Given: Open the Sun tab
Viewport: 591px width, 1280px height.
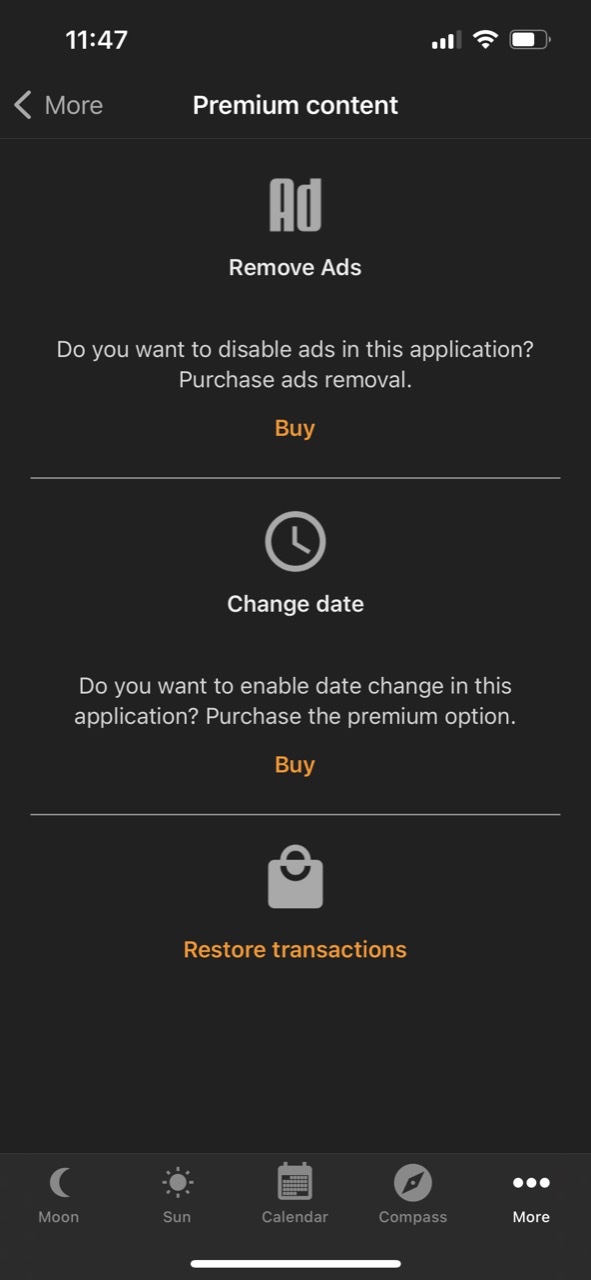Looking at the screenshot, I should click(x=177, y=1195).
